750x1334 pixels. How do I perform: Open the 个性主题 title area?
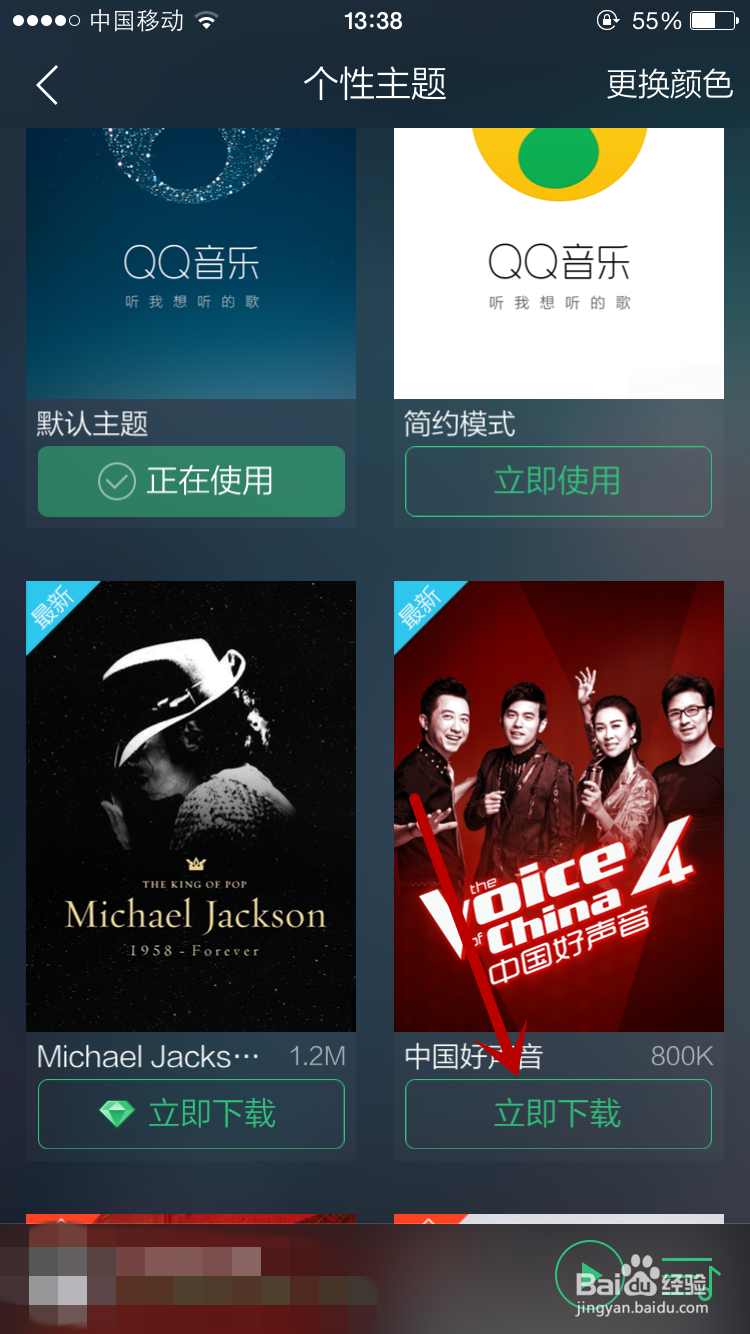point(375,86)
